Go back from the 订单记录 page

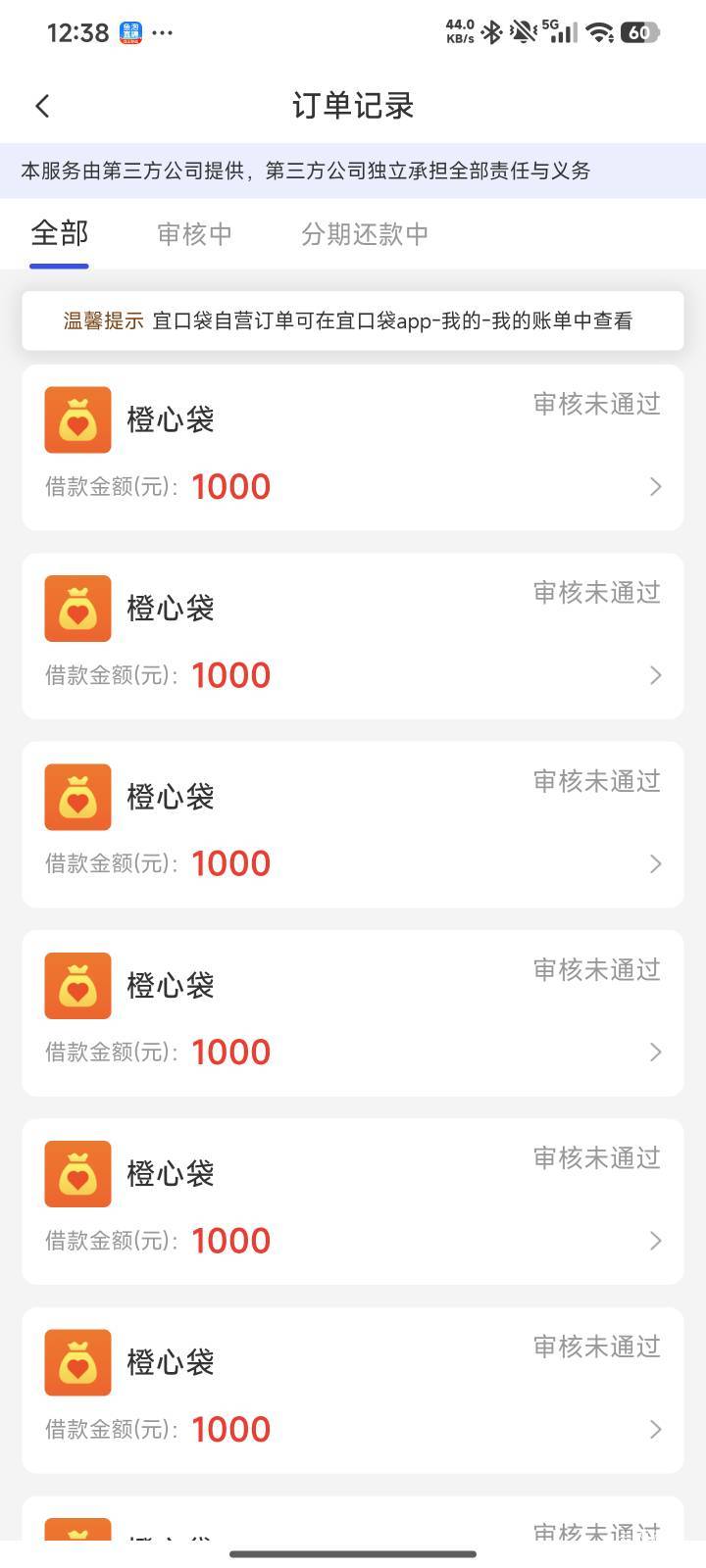click(x=42, y=106)
